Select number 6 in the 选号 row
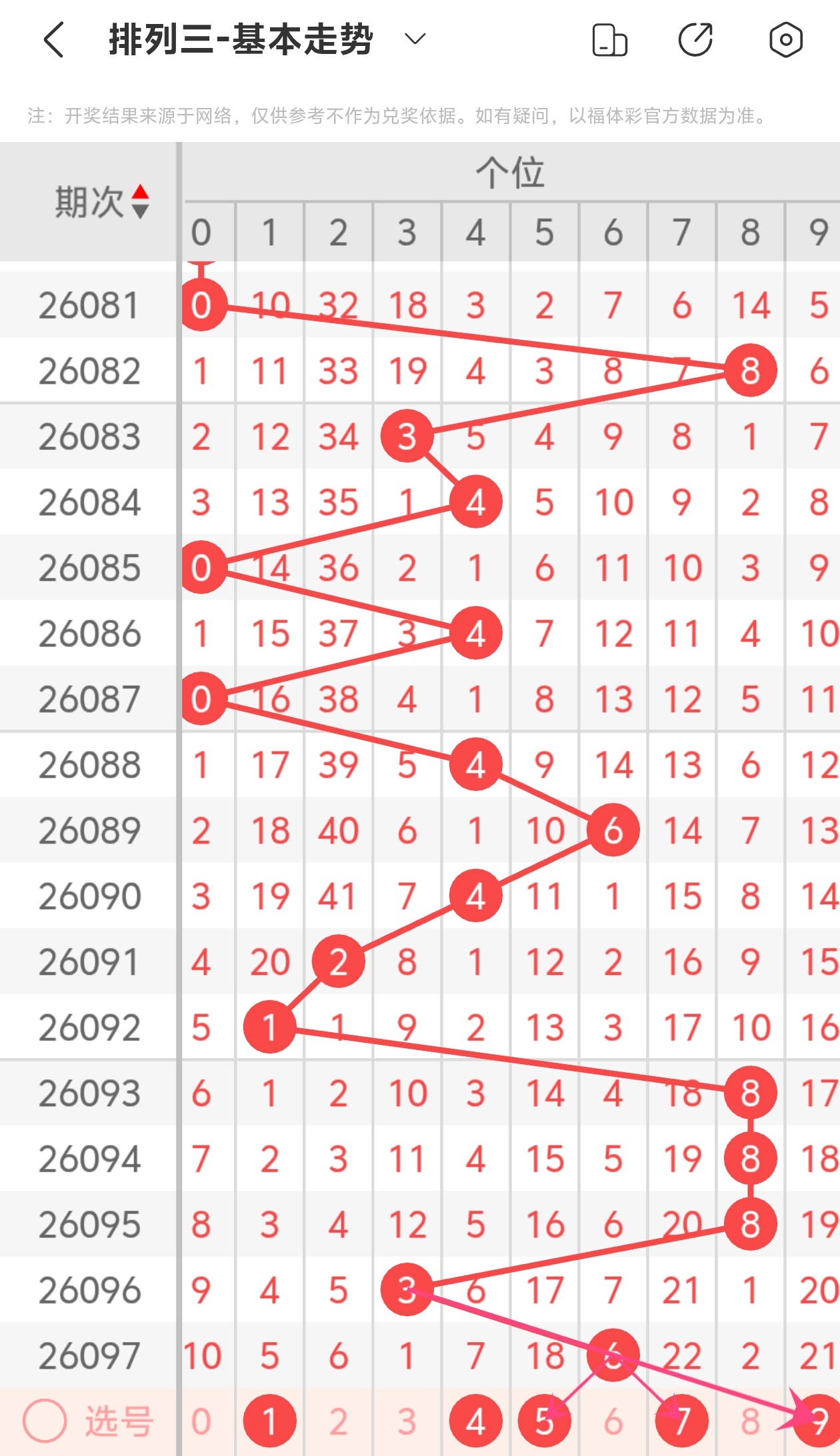 613,1422
